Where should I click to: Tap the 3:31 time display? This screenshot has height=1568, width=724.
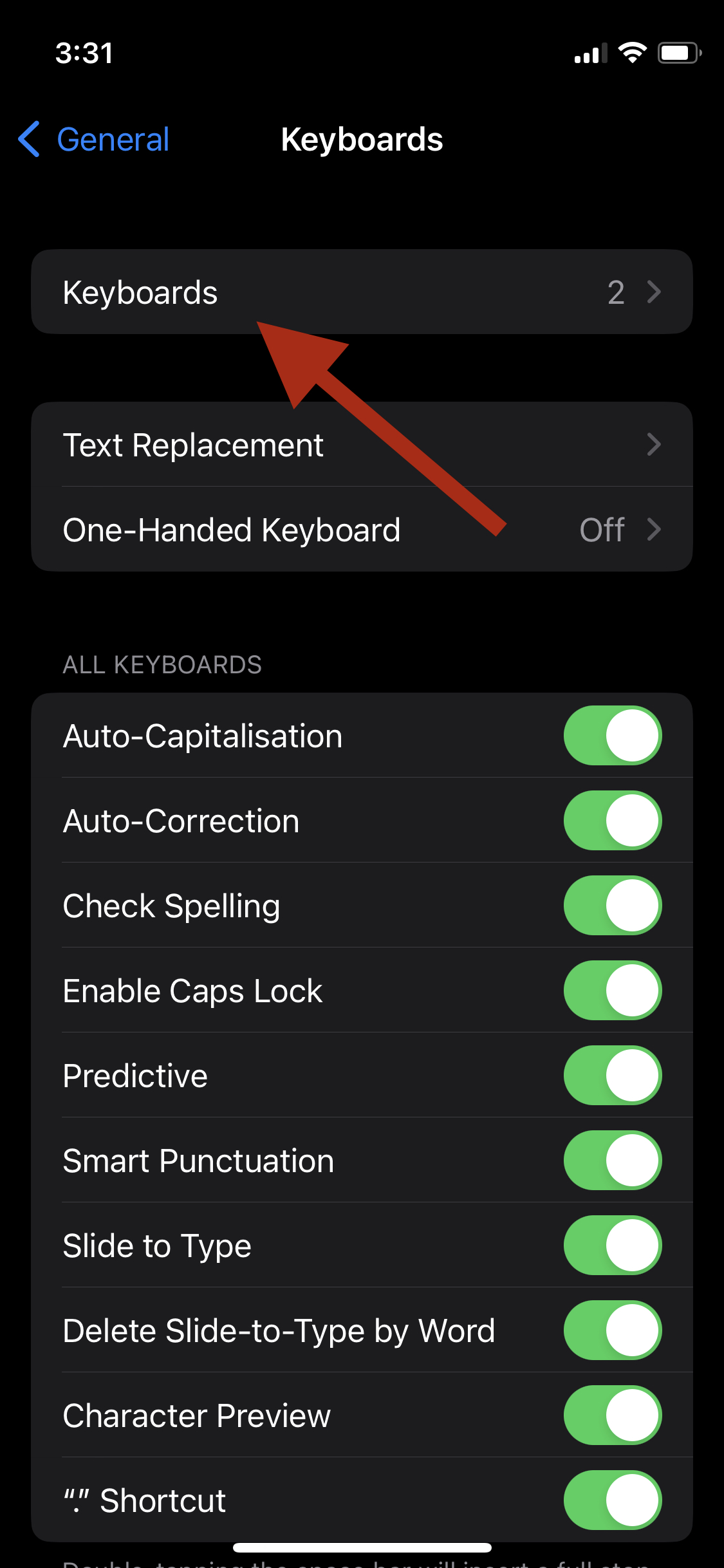pos(84,53)
